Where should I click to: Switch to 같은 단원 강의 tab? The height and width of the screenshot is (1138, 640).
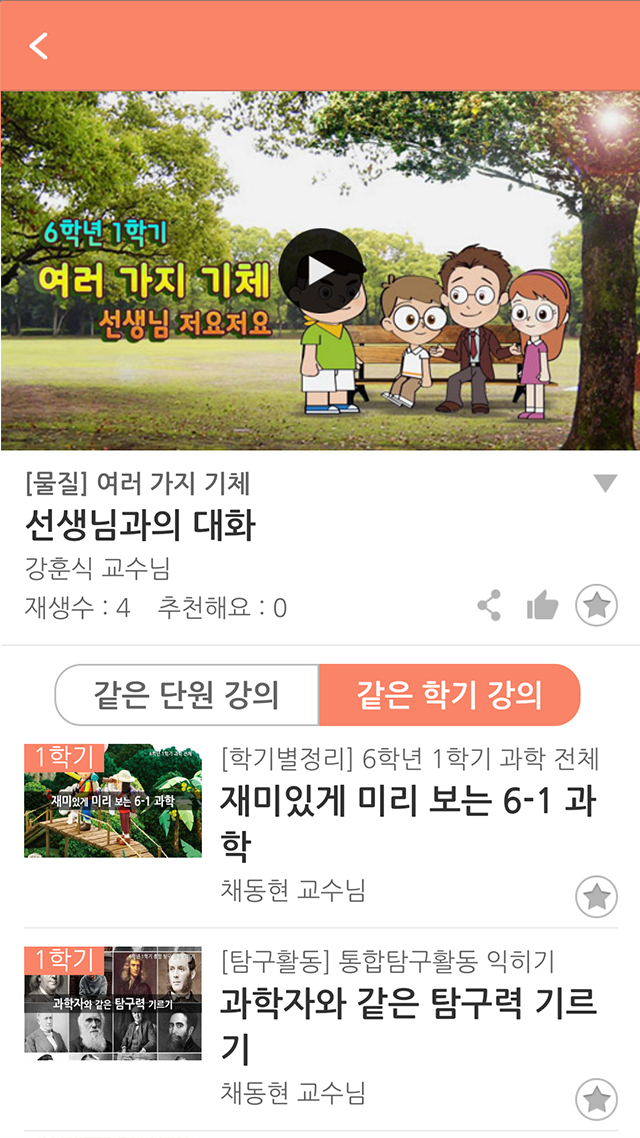point(187,694)
